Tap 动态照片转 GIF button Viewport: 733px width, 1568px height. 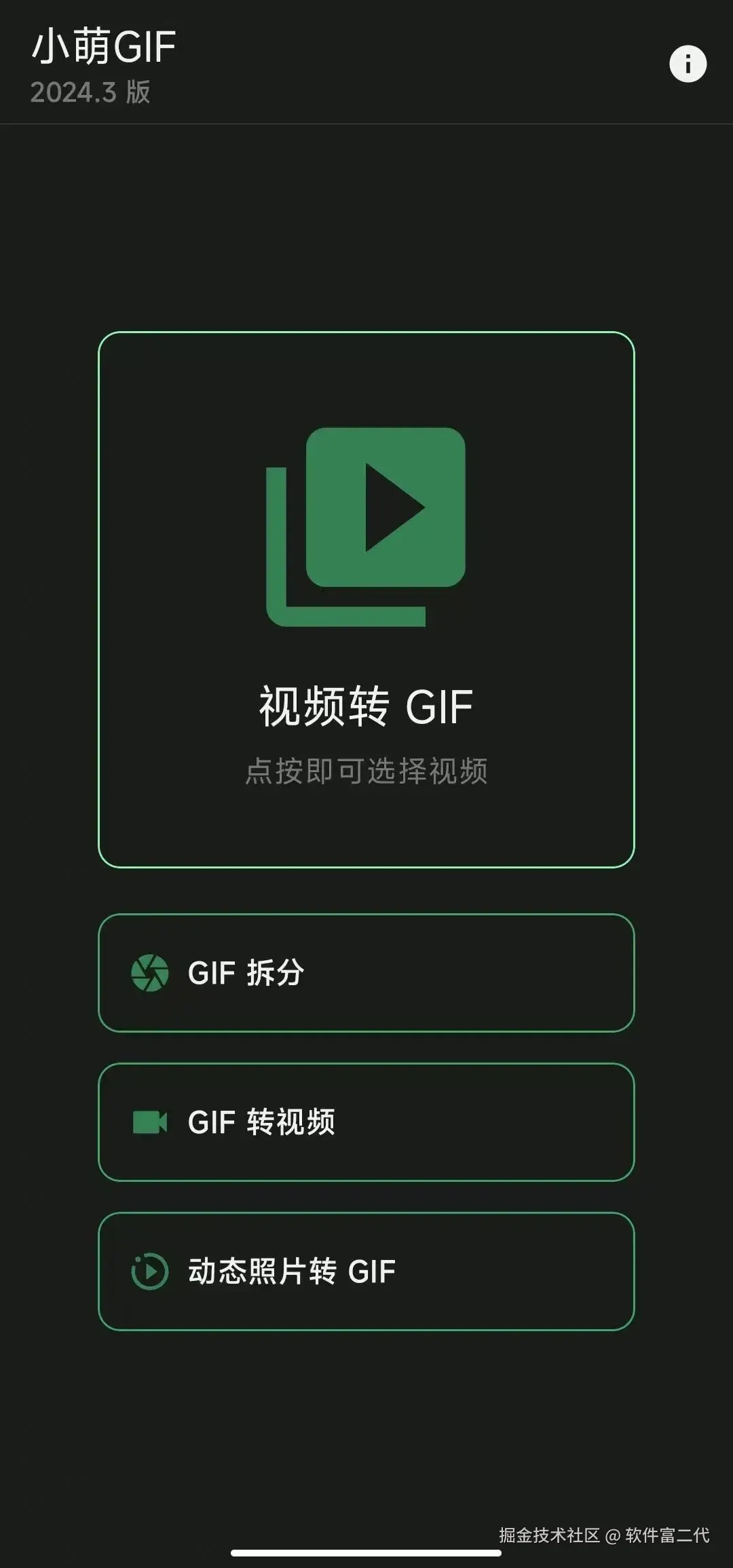tap(366, 1271)
